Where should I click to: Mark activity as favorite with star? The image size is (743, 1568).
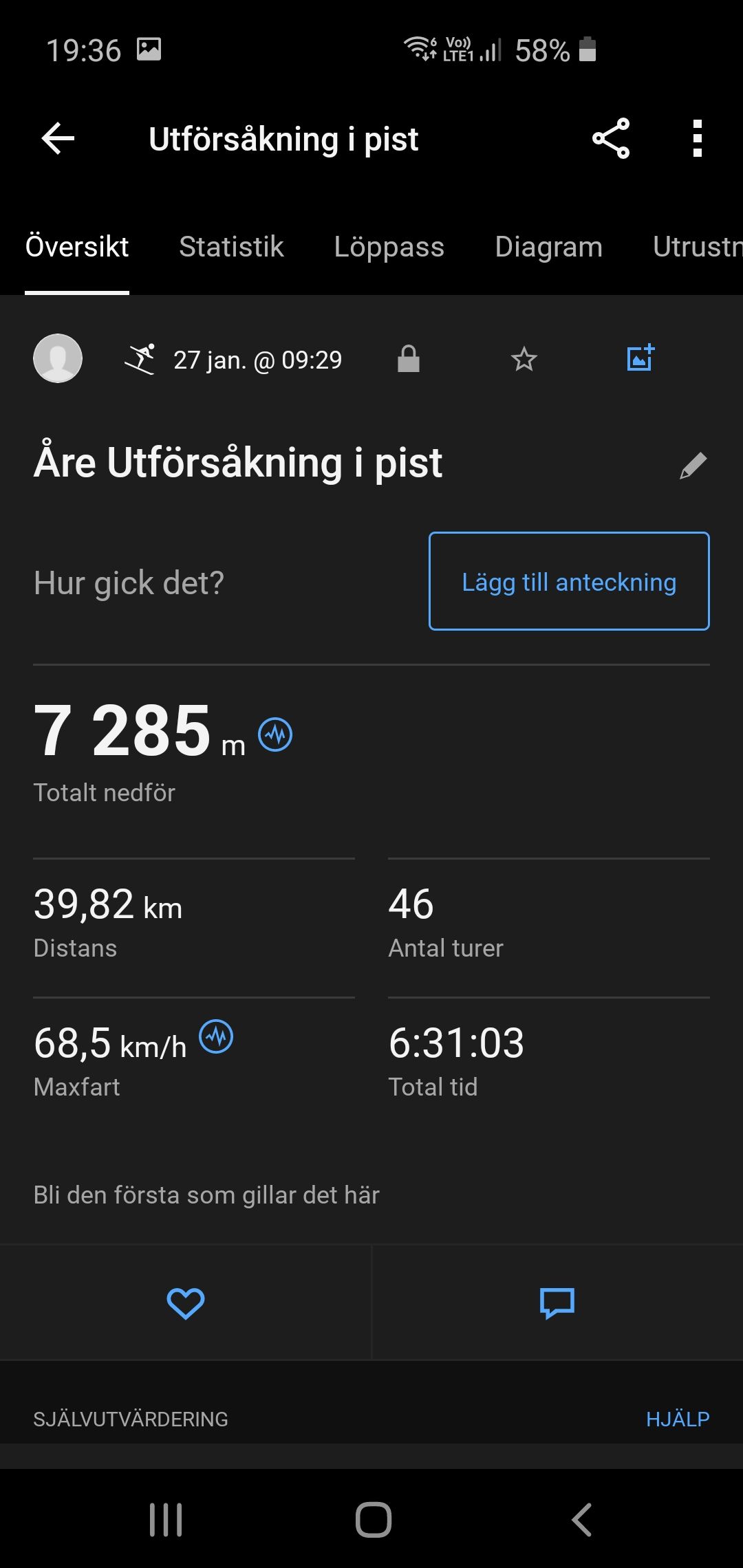point(524,359)
